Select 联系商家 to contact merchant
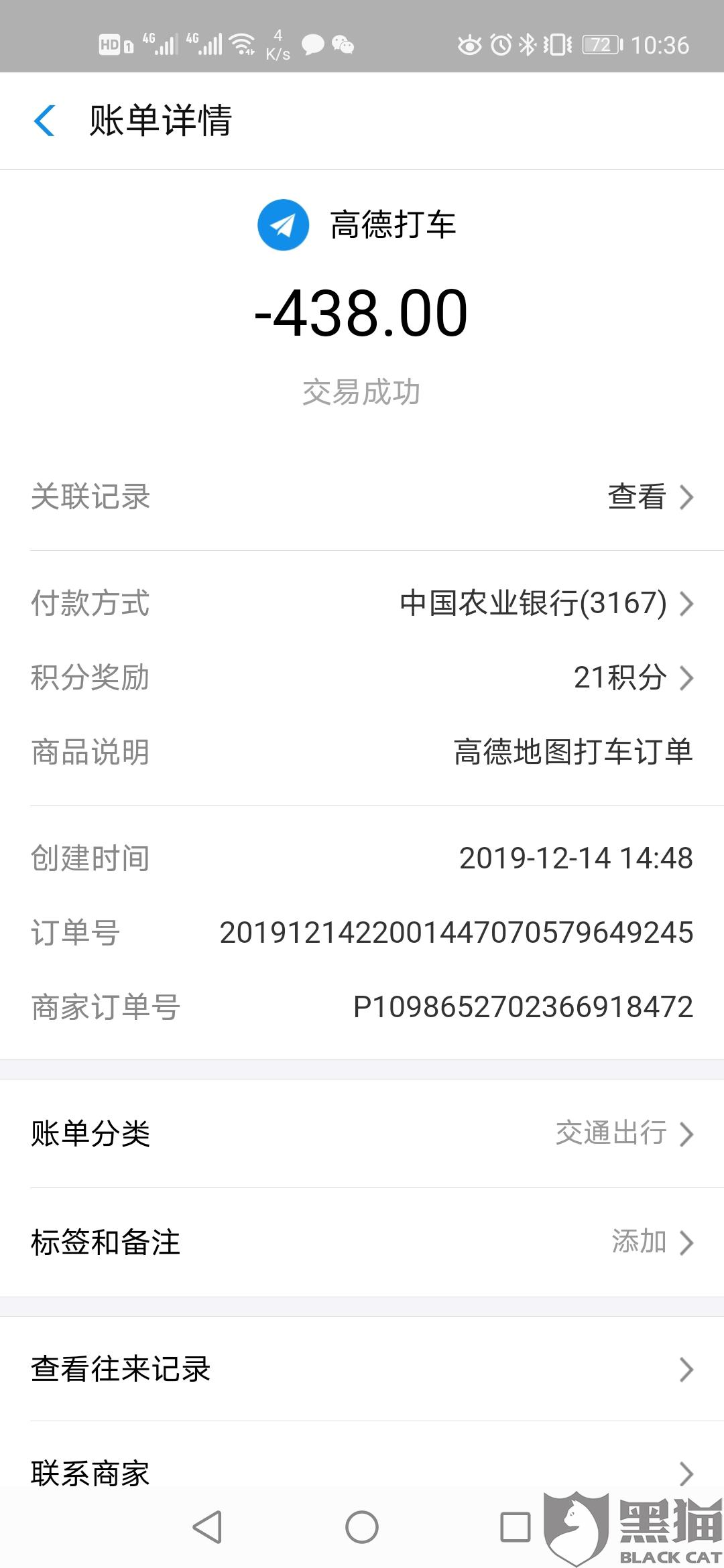 tap(362, 1471)
